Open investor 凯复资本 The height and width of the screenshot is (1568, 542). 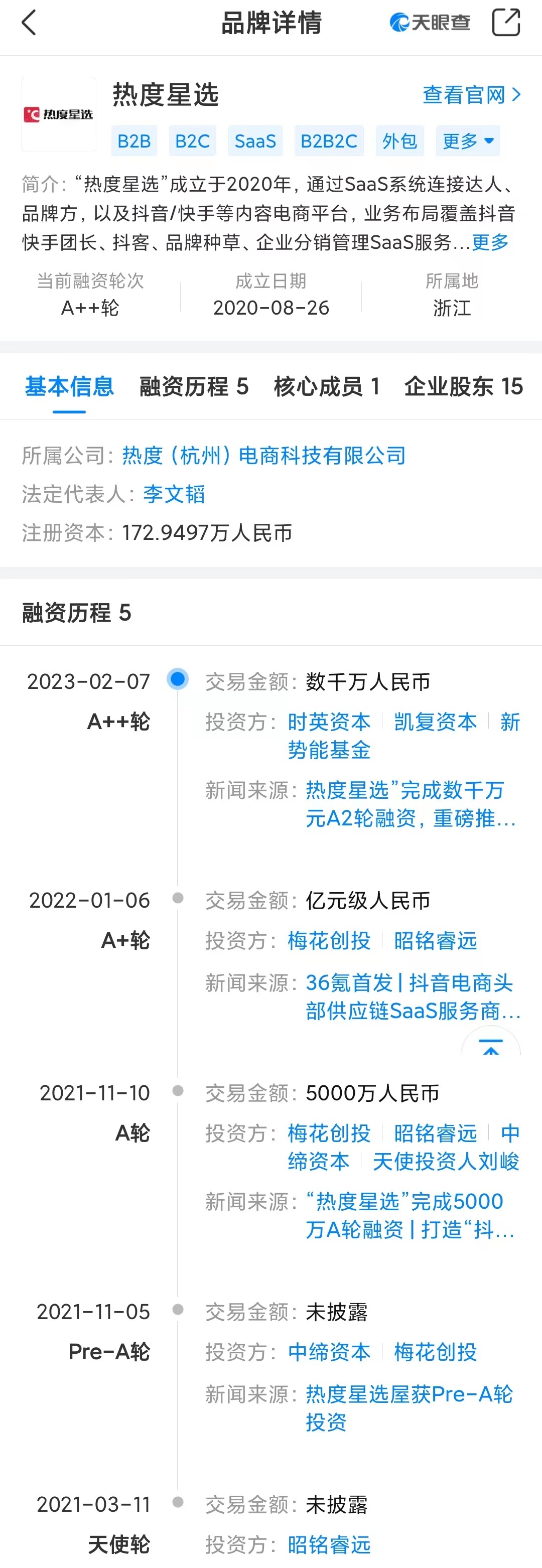pos(435,722)
